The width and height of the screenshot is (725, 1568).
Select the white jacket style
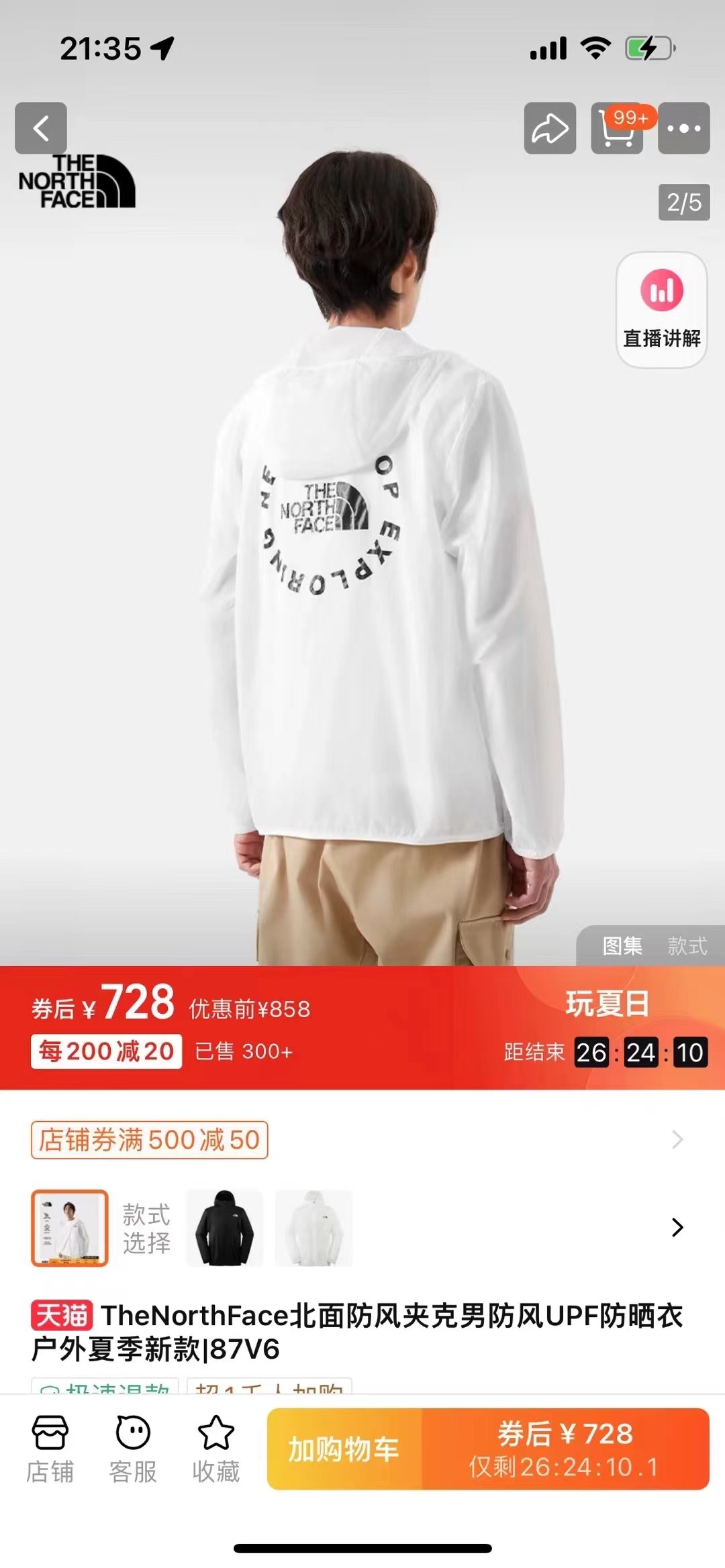(313, 1228)
